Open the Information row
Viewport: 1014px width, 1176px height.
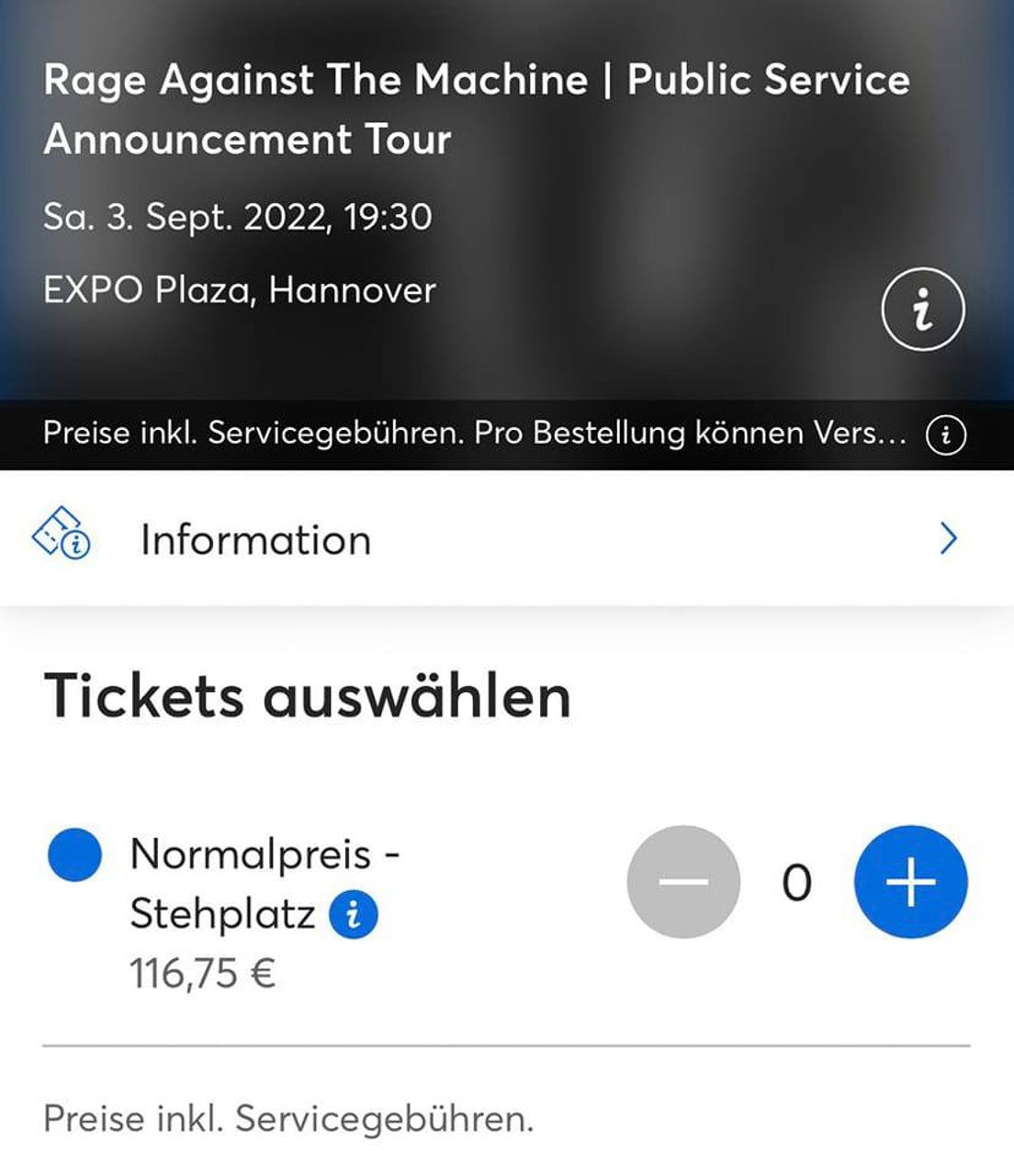click(x=507, y=539)
